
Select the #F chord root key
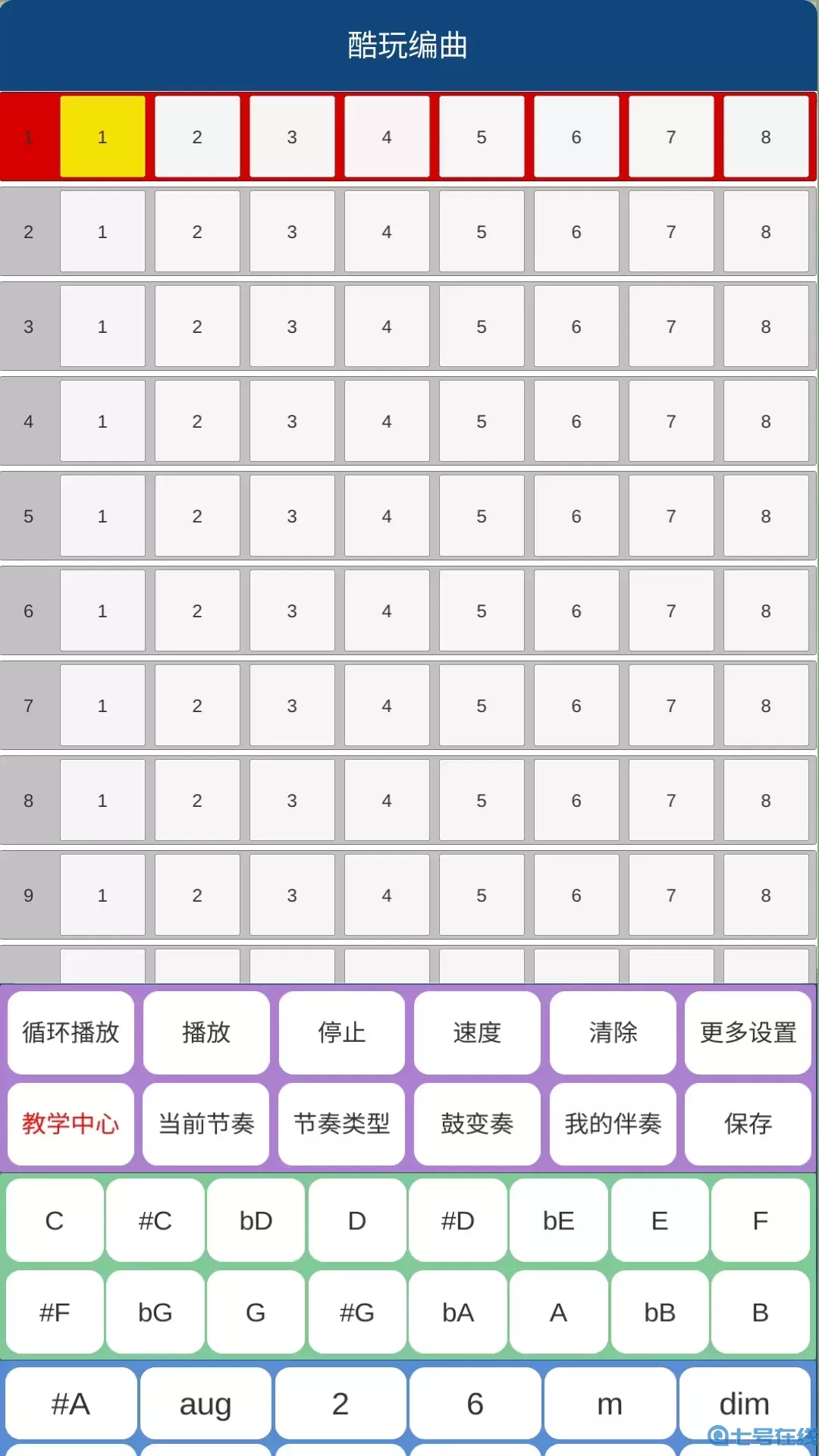(x=55, y=1312)
